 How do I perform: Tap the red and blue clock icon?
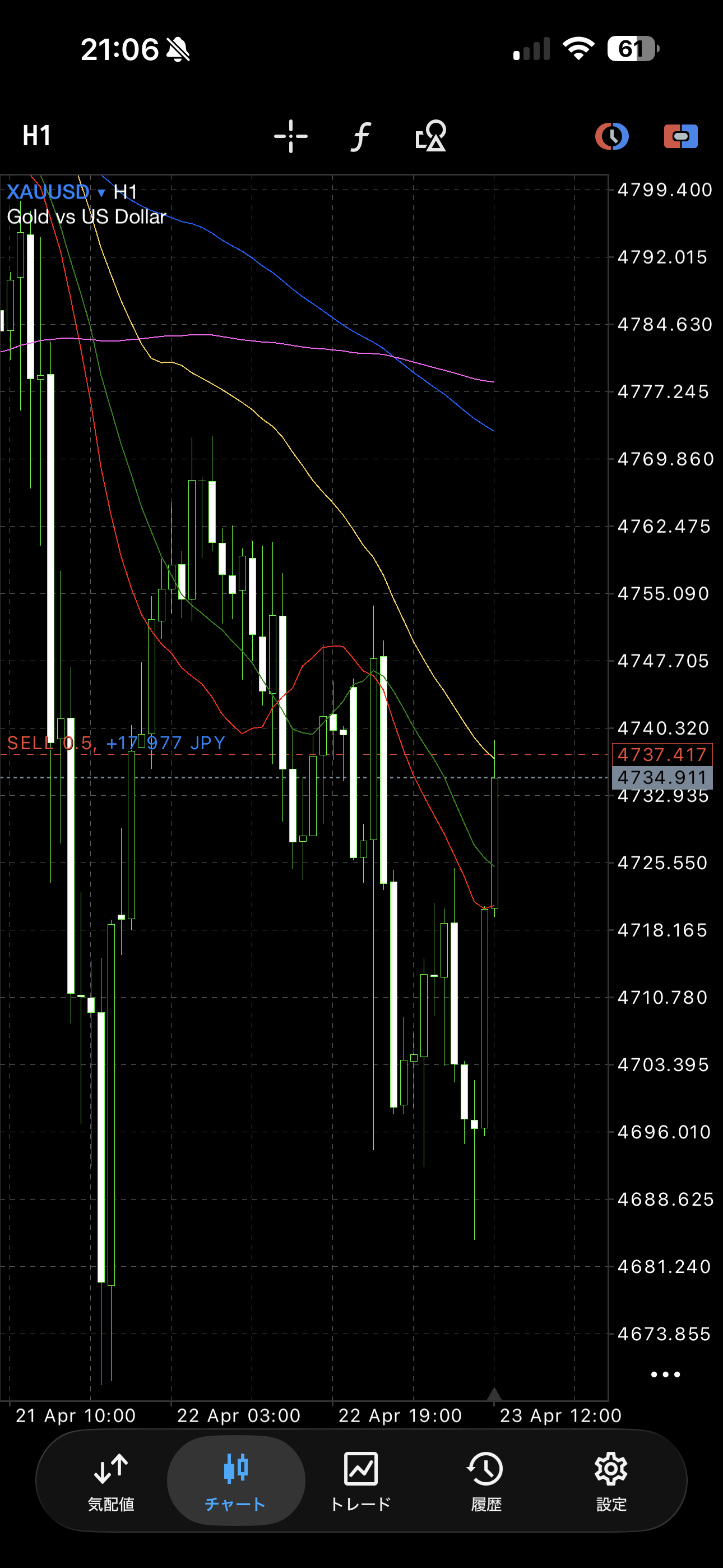(611, 136)
